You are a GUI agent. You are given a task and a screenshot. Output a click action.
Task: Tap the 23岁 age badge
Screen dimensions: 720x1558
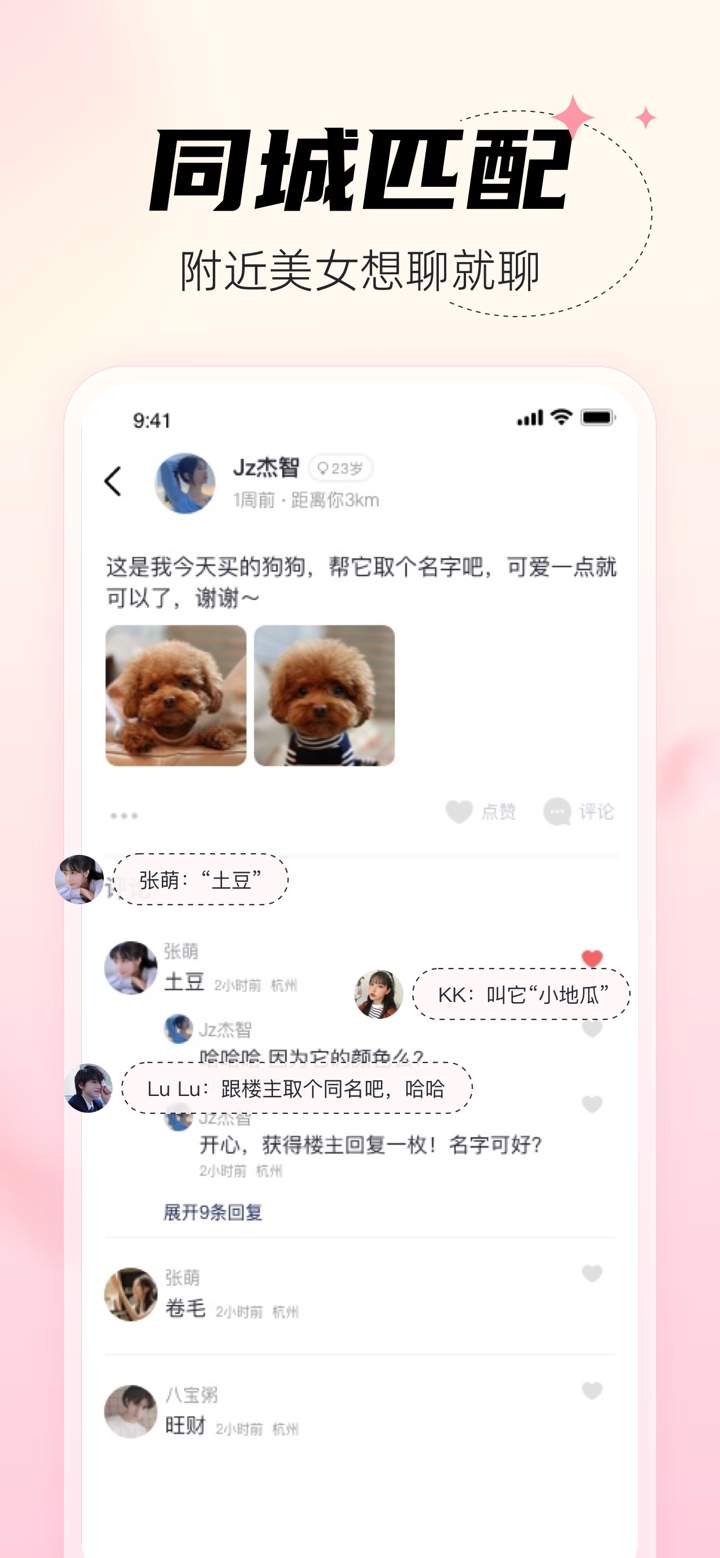[341, 469]
